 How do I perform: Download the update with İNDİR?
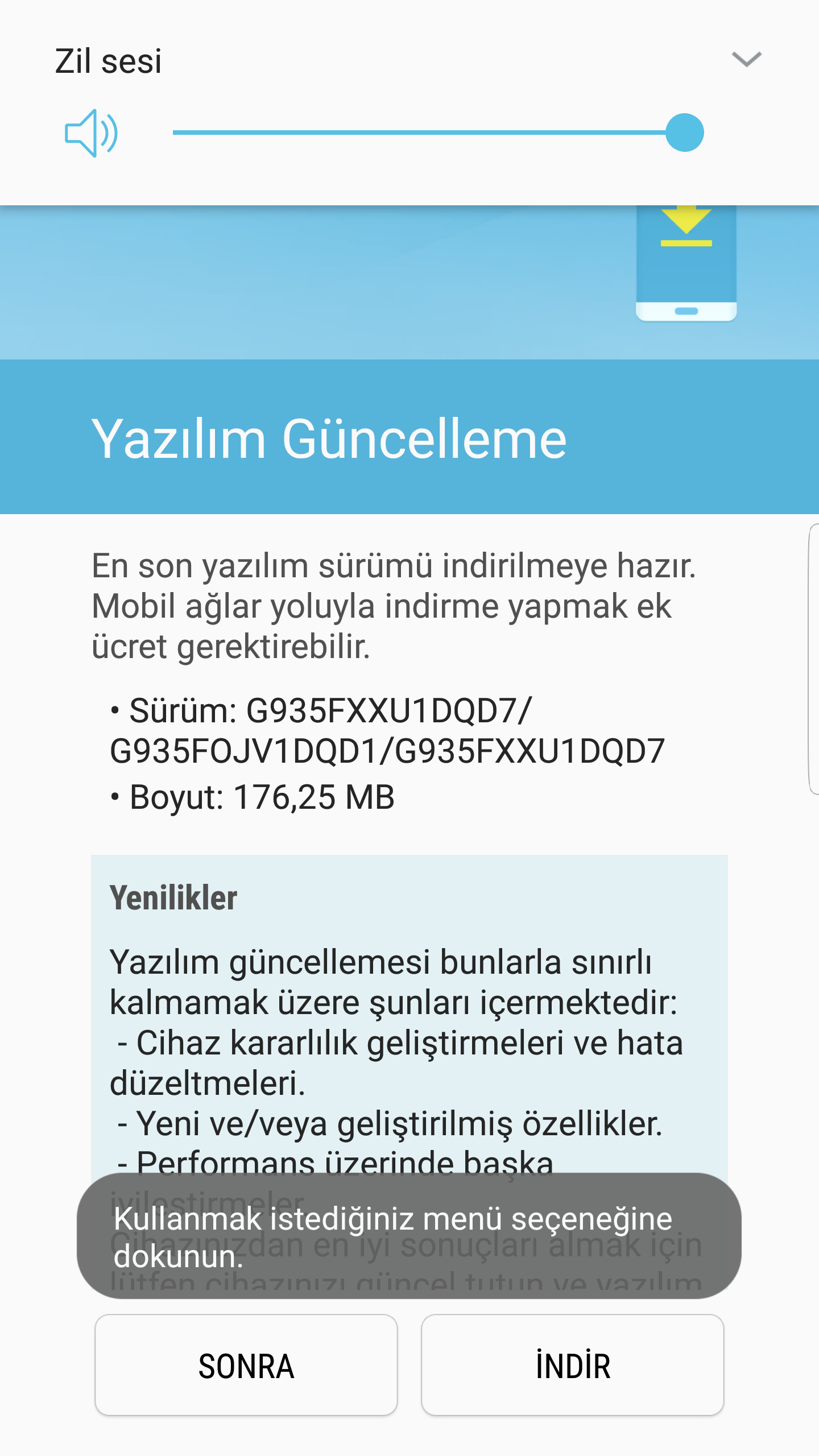572,1365
